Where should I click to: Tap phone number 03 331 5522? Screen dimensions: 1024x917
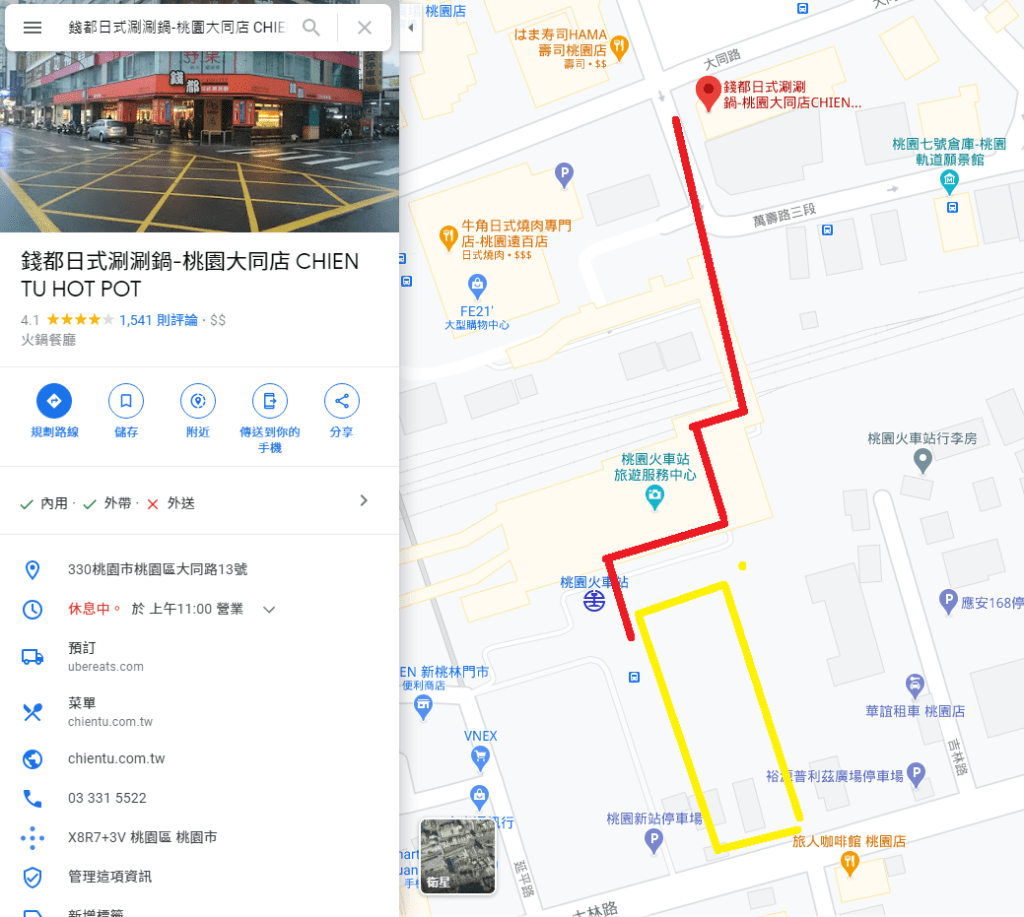[107, 798]
